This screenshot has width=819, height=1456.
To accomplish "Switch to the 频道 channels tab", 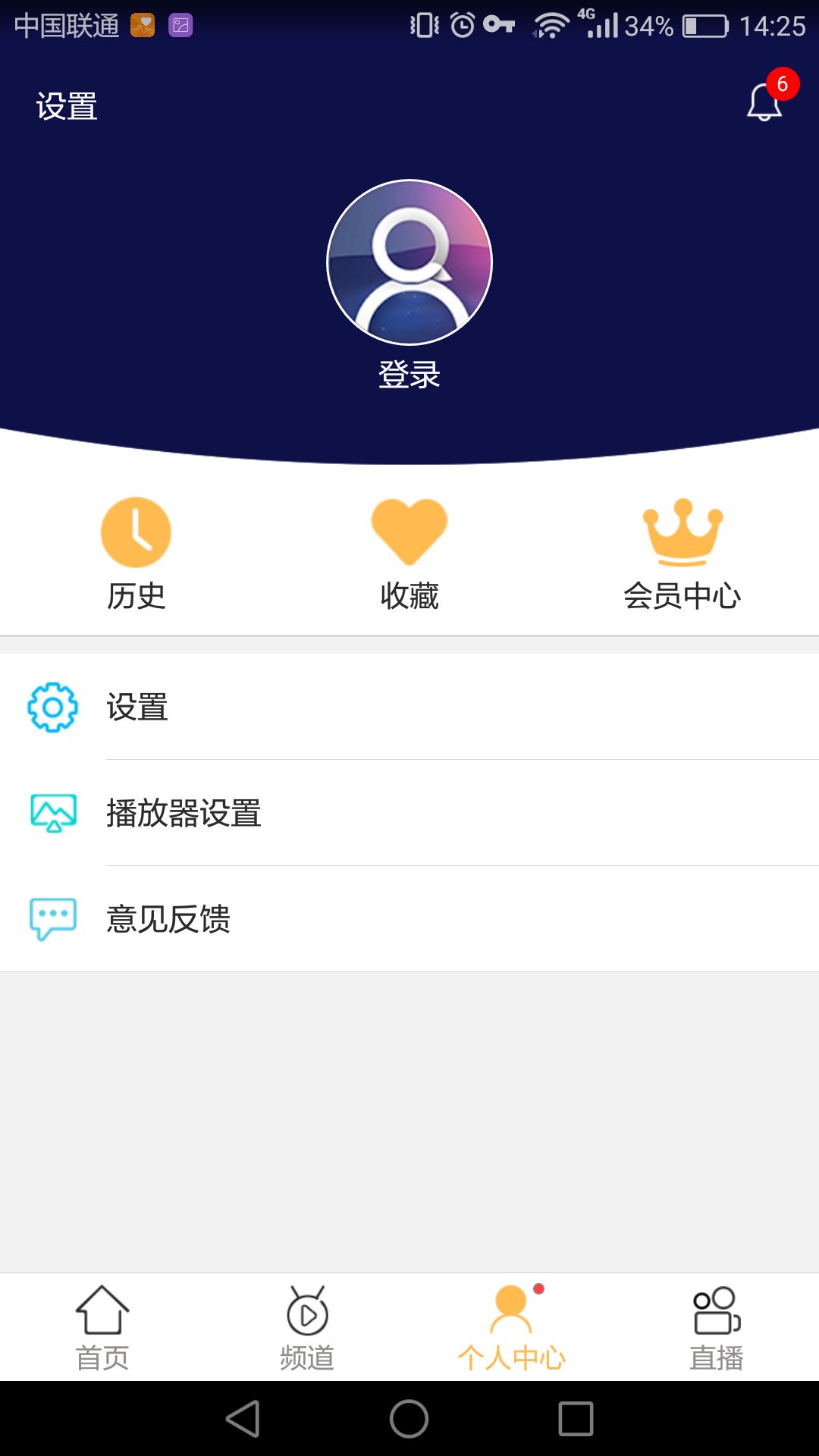I will (x=307, y=1329).
